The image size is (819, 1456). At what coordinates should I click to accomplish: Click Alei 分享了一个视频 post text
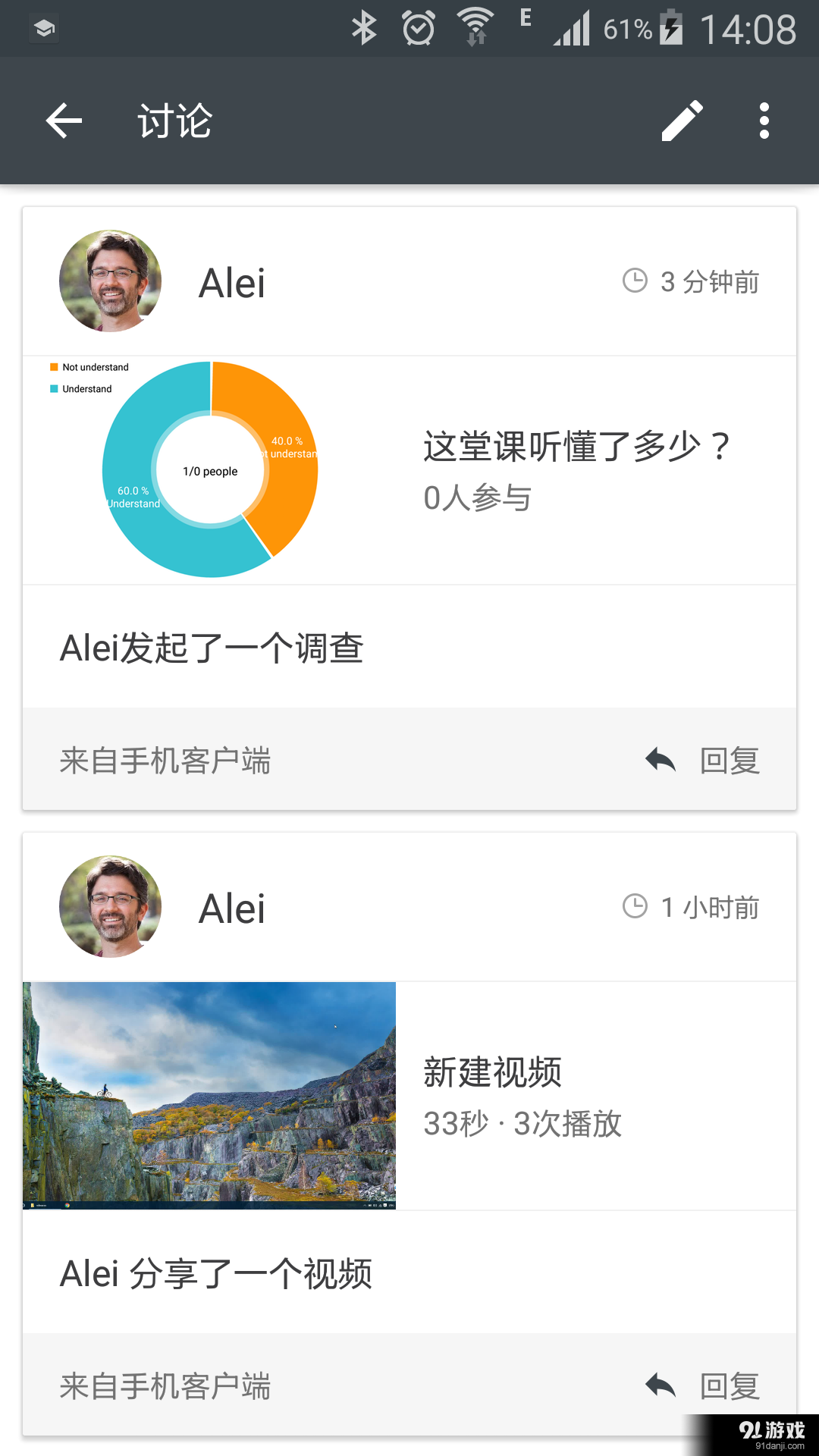click(x=216, y=1273)
